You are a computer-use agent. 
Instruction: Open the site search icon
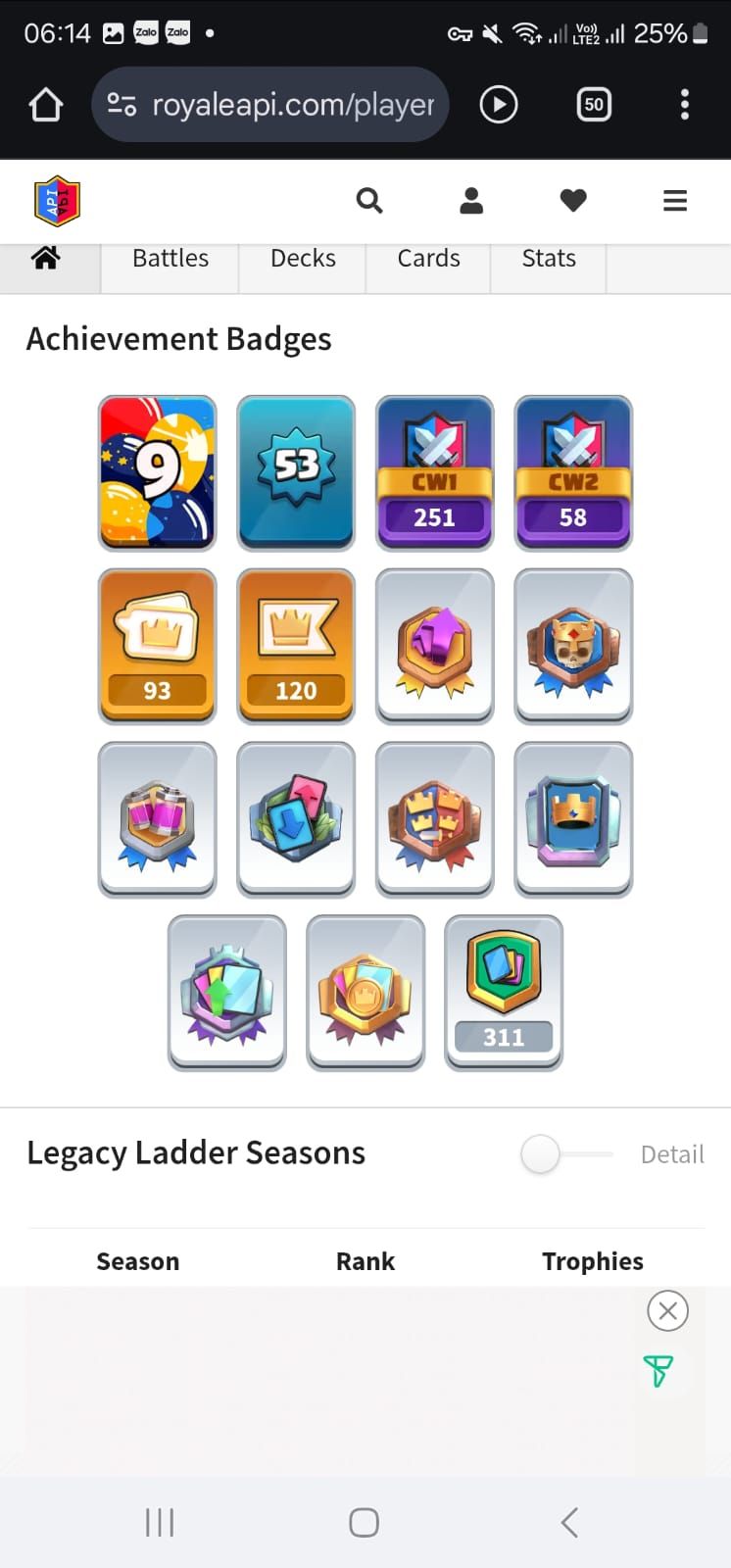click(x=369, y=201)
